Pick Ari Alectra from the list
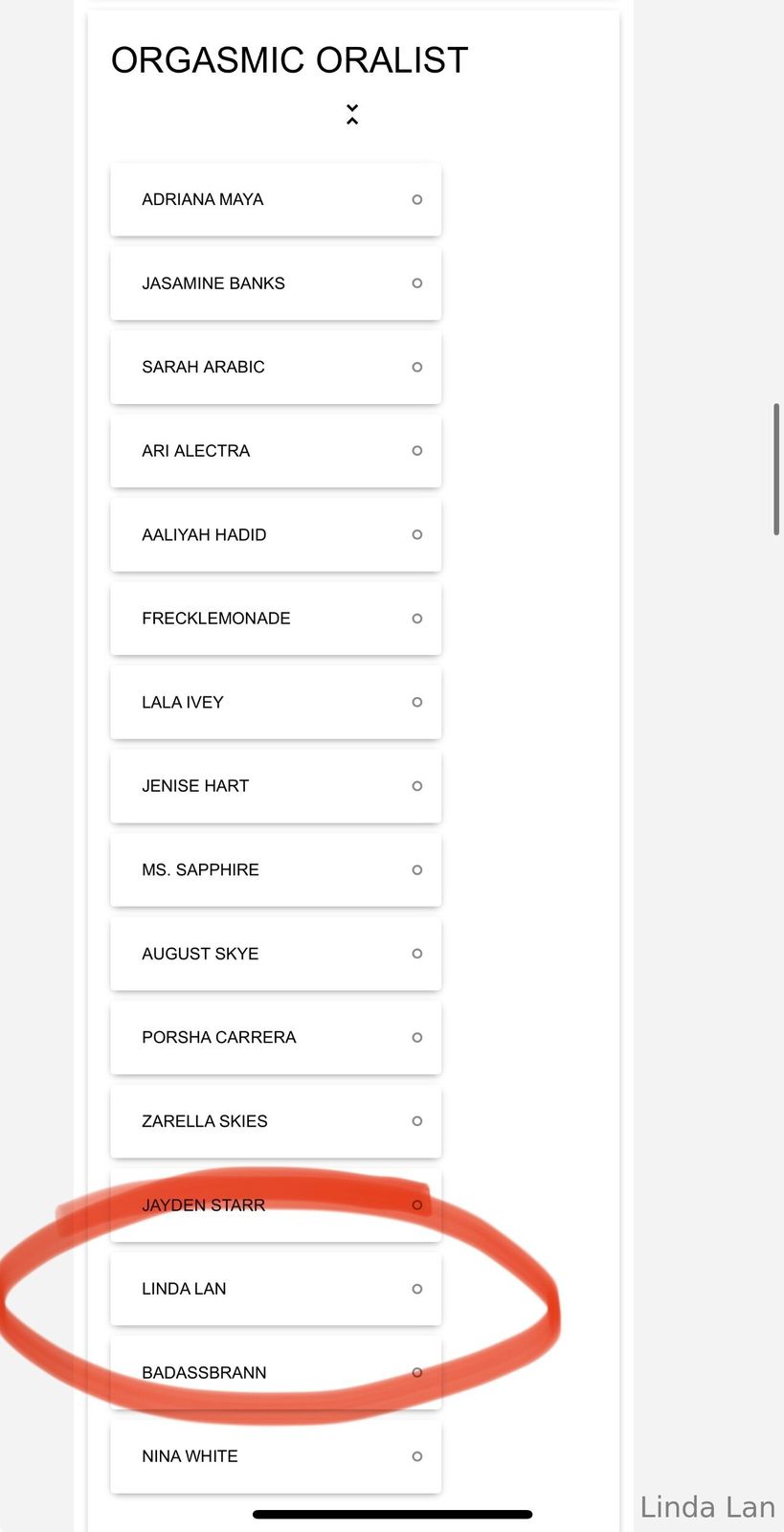Screen dimensions: 784x1532 coord(276,451)
